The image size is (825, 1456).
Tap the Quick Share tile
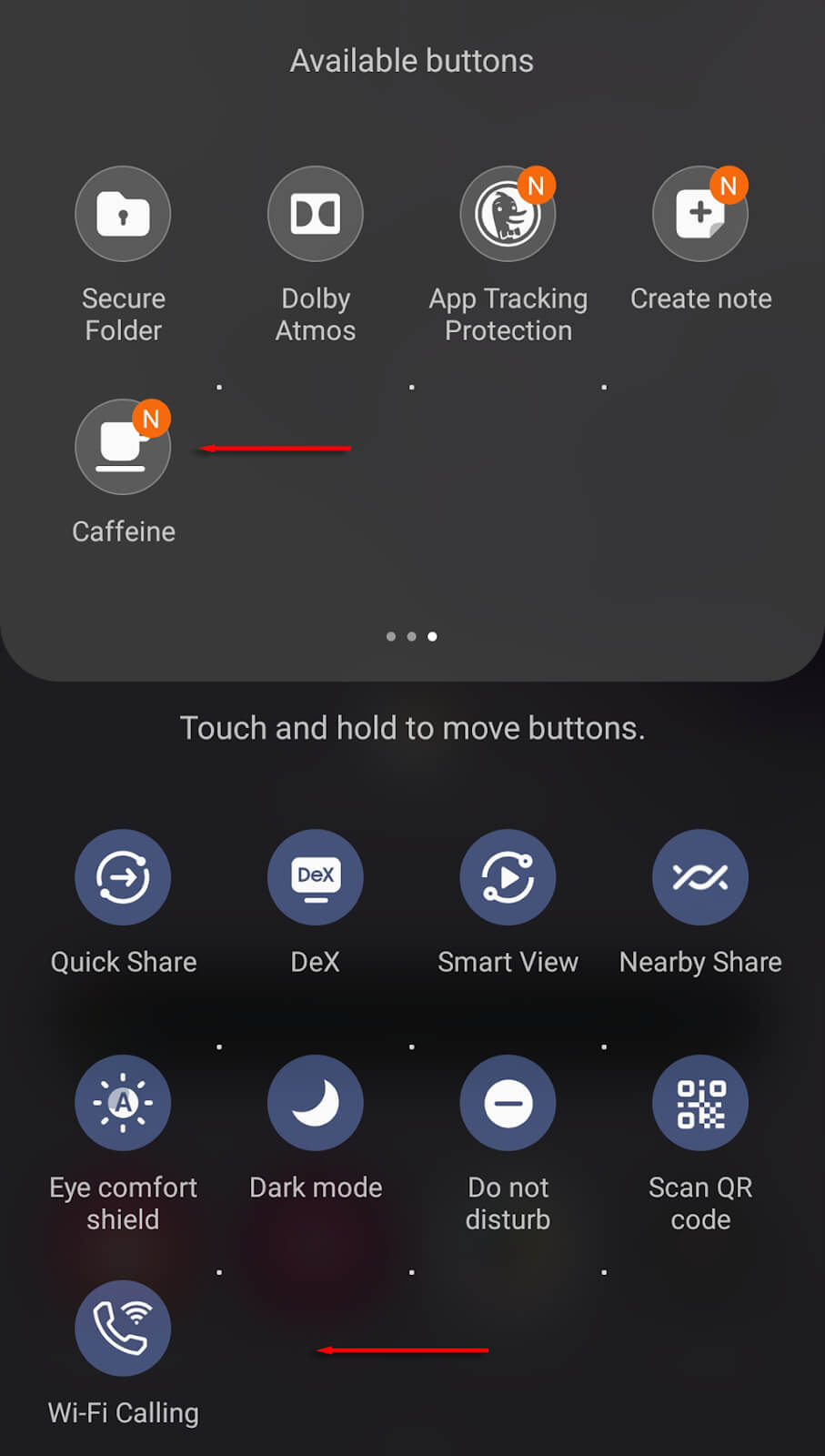123,877
